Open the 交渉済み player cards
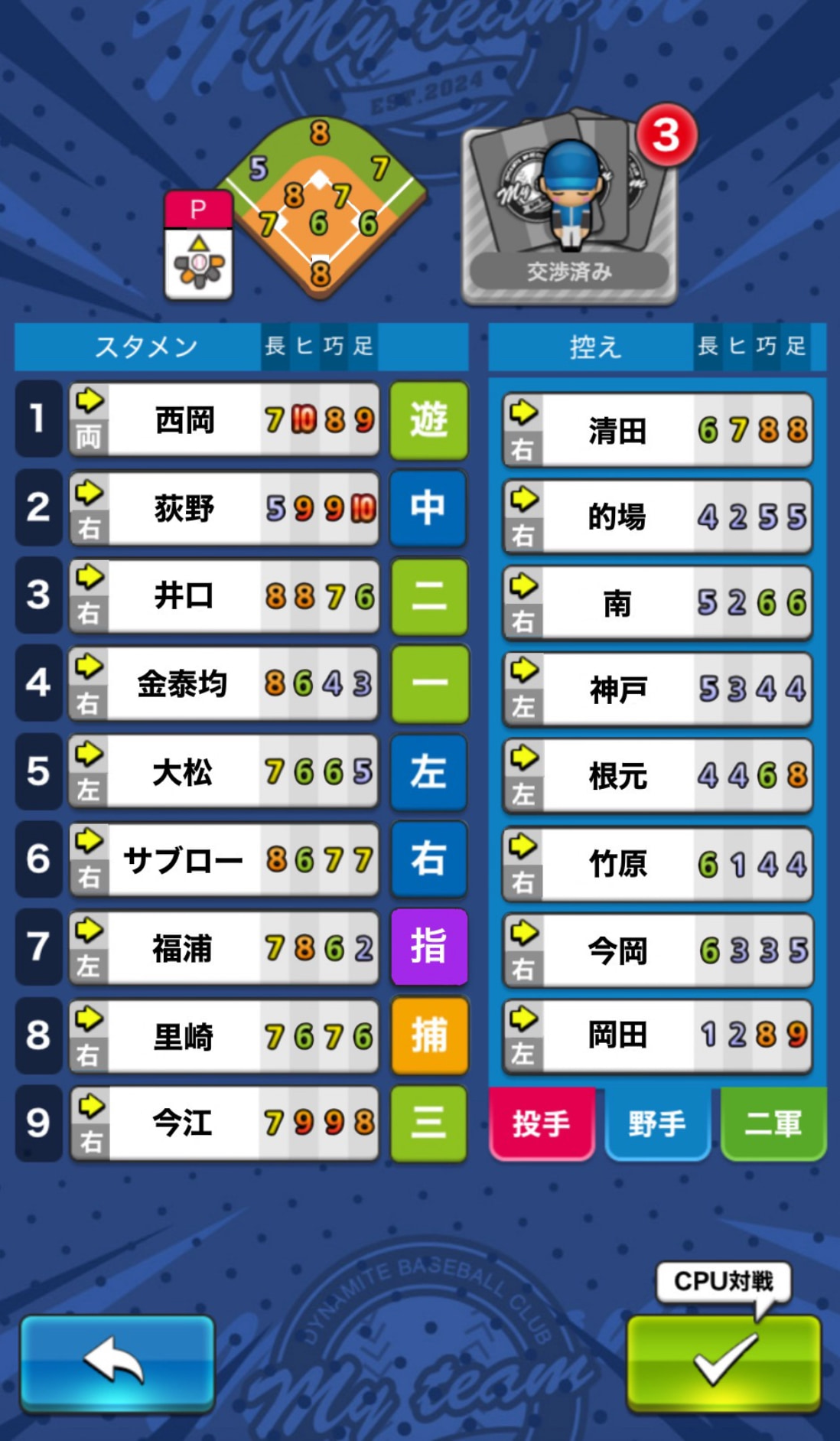The height and width of the screenshot is (1441, 840). [569, 207]
